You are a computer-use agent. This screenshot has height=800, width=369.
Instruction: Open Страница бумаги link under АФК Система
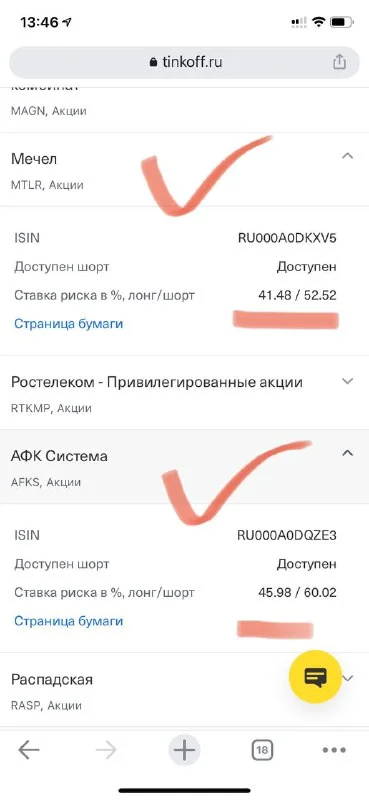point(68,621)
